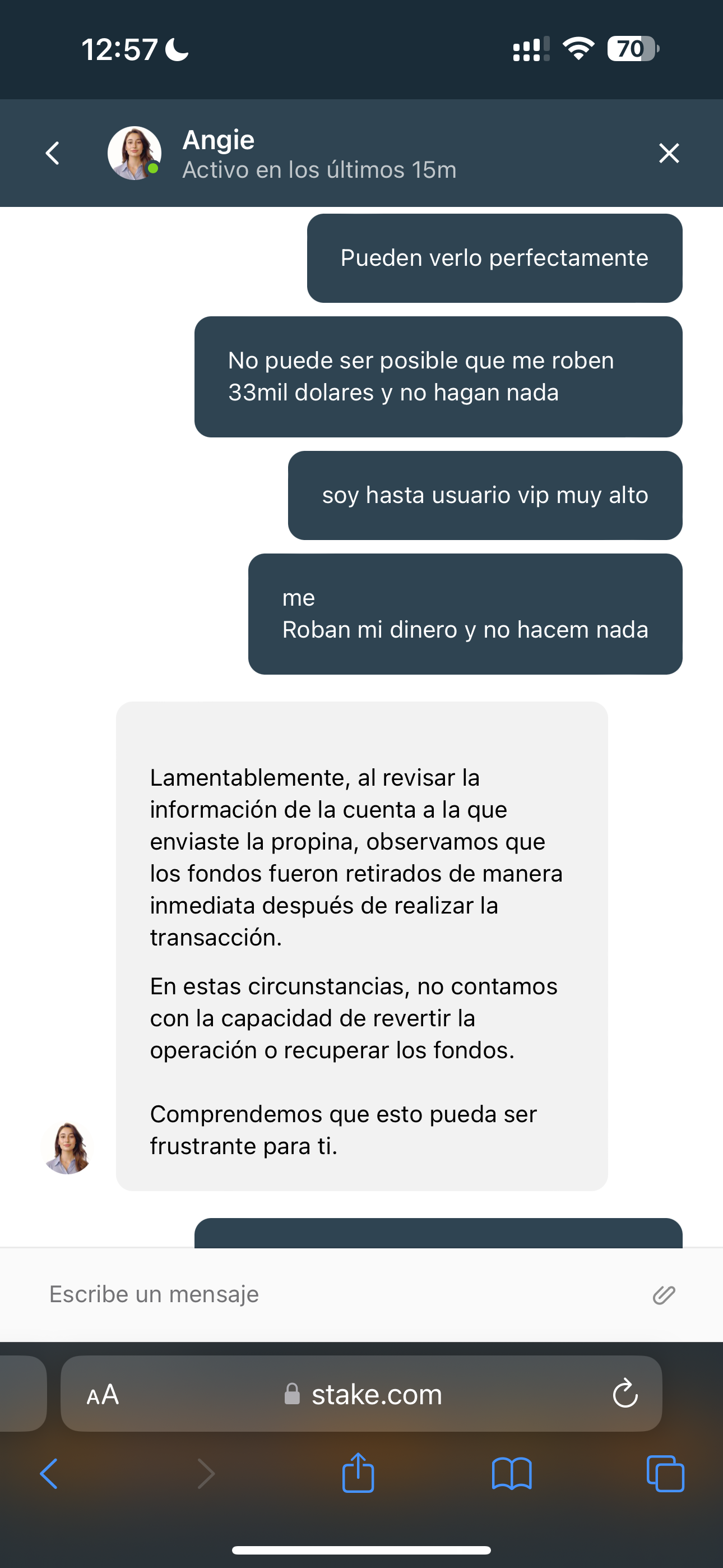Tap the stake.com address bar
The height and width of the screenshot is (1568, 723).
(x=361, y=1393)
